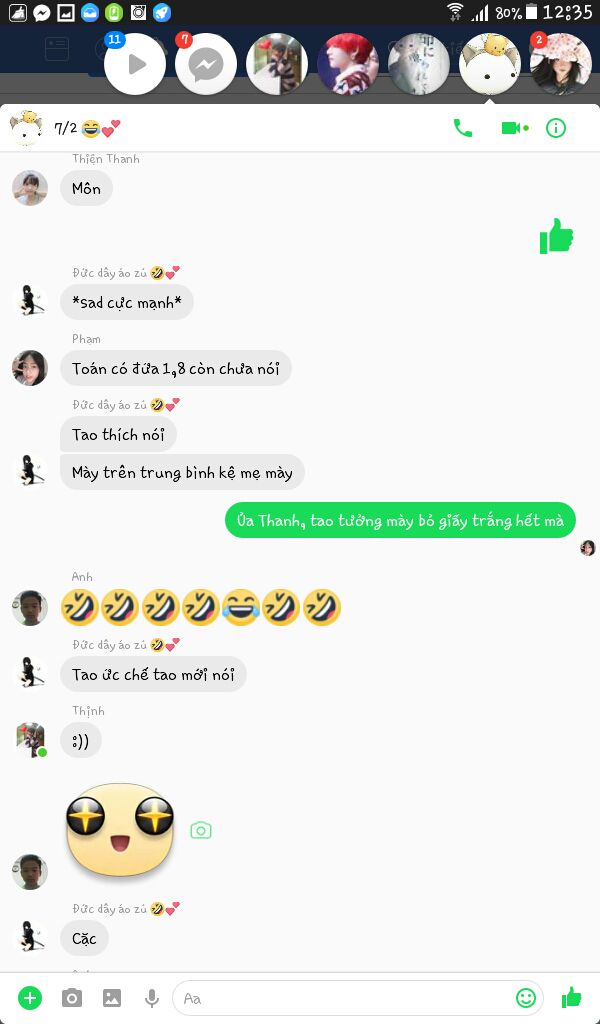Open the chat head with the play icon

[135, 64]
